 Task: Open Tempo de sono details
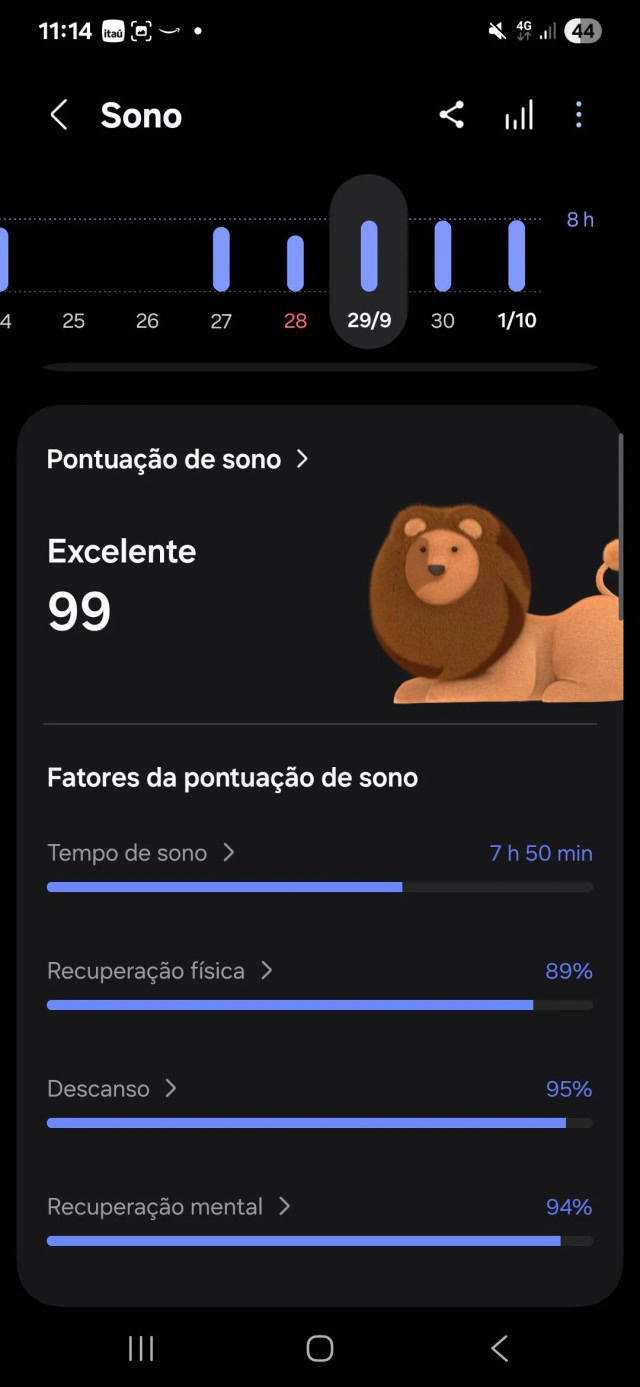tap(141, 853)
